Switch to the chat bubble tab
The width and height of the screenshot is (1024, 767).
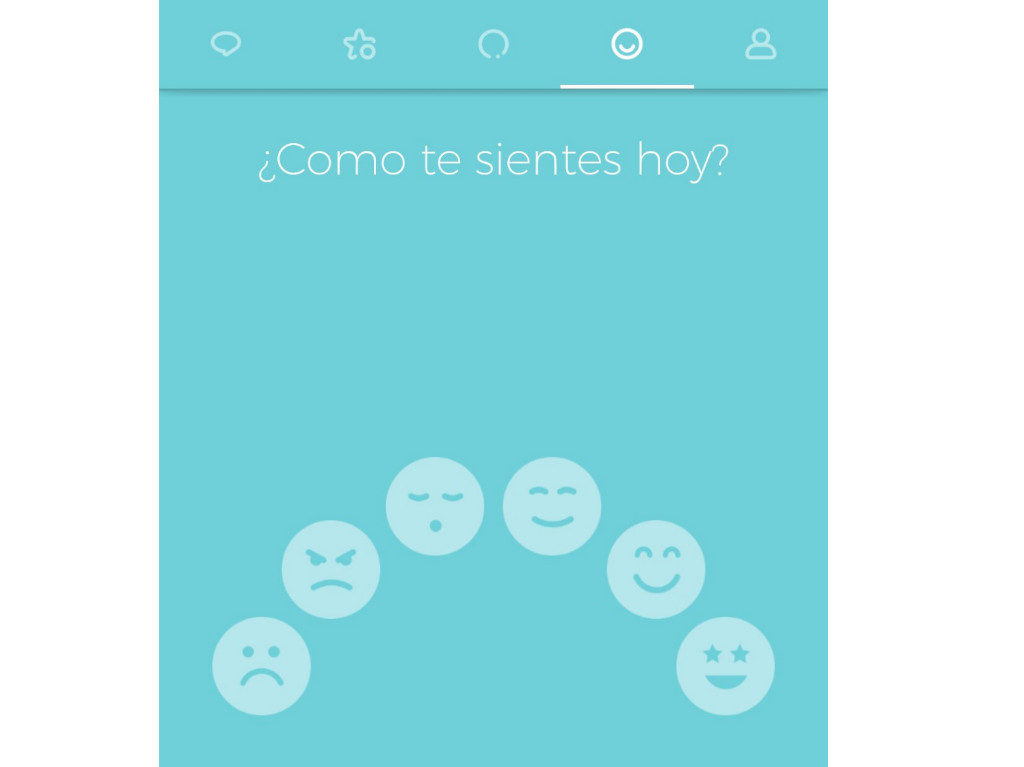226,44
